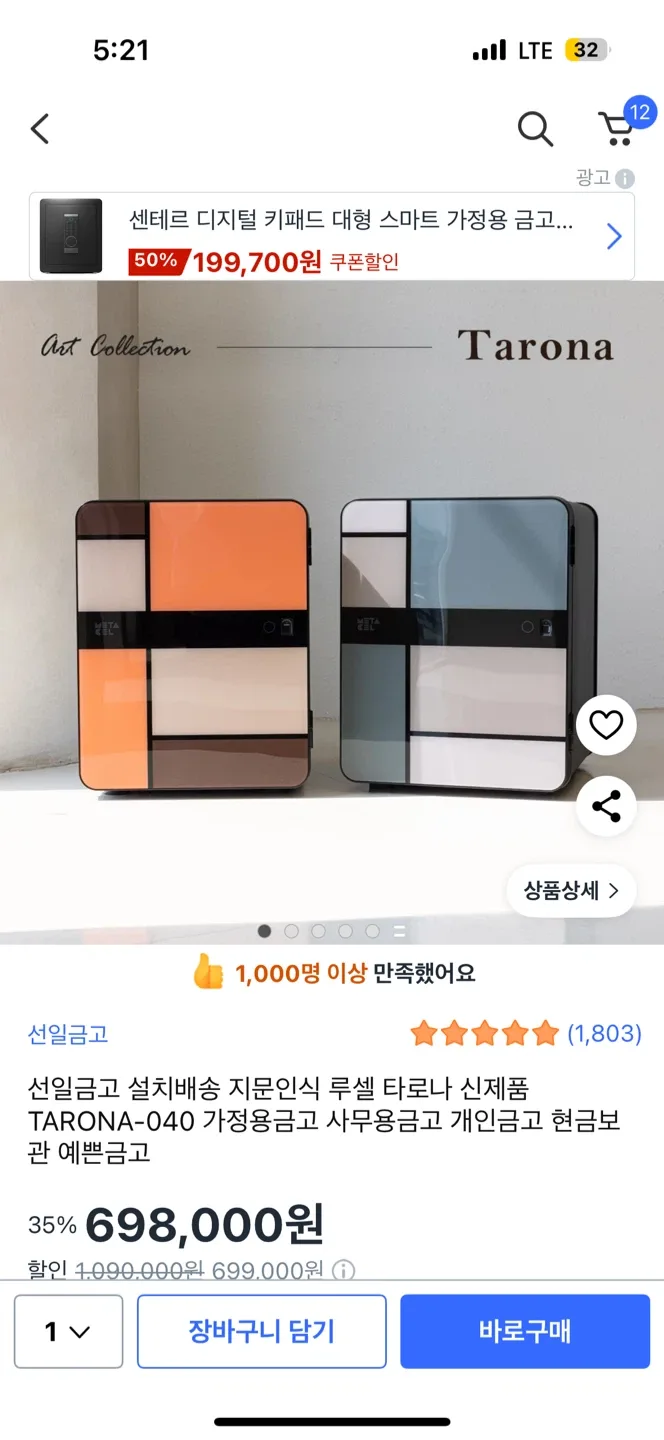Go back to the previous page
664x1440 pixels.
click(x=40, y=129)
